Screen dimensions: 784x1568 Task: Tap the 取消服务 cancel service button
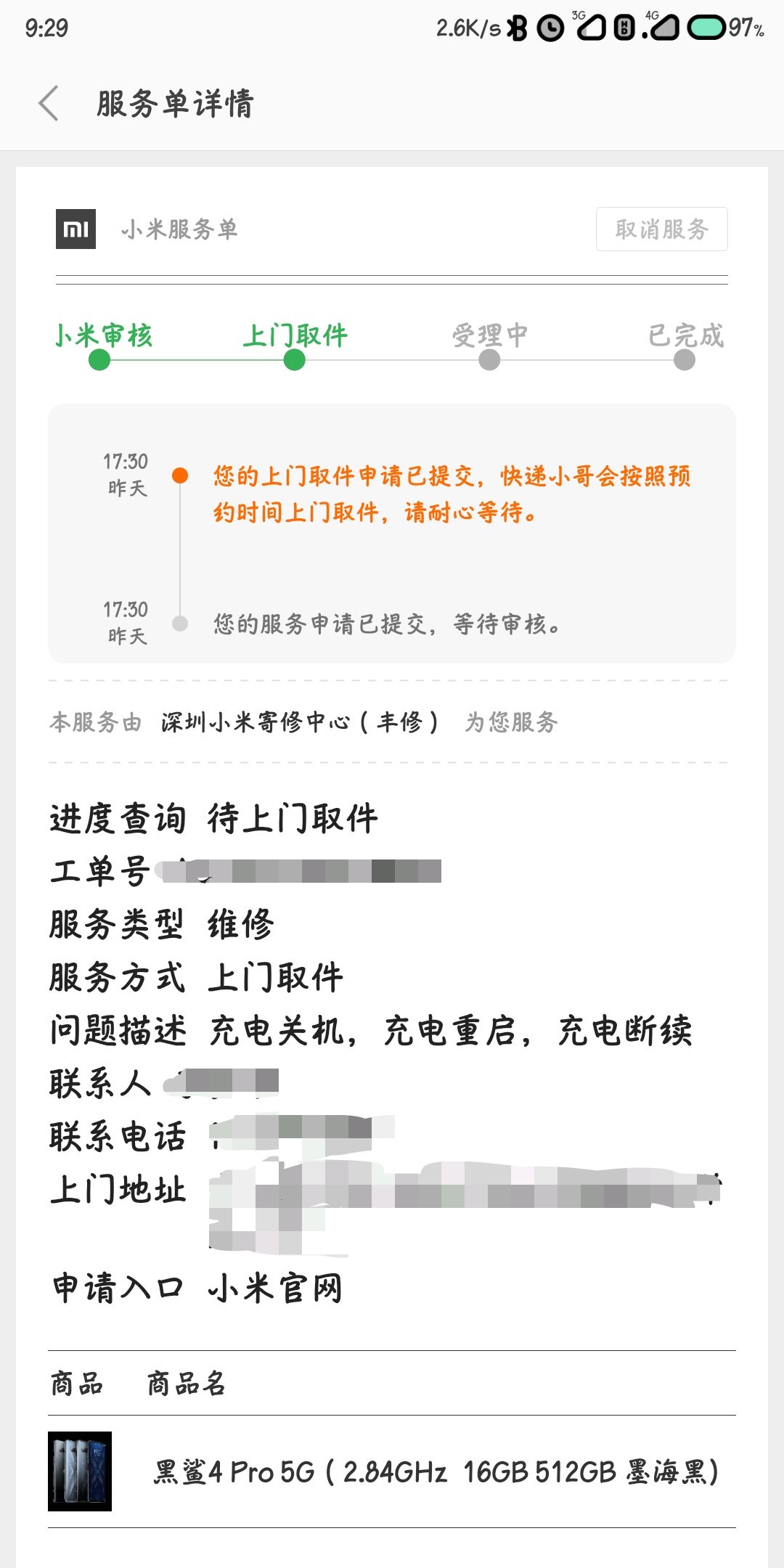pyautogui.click(x=661, y=229)
